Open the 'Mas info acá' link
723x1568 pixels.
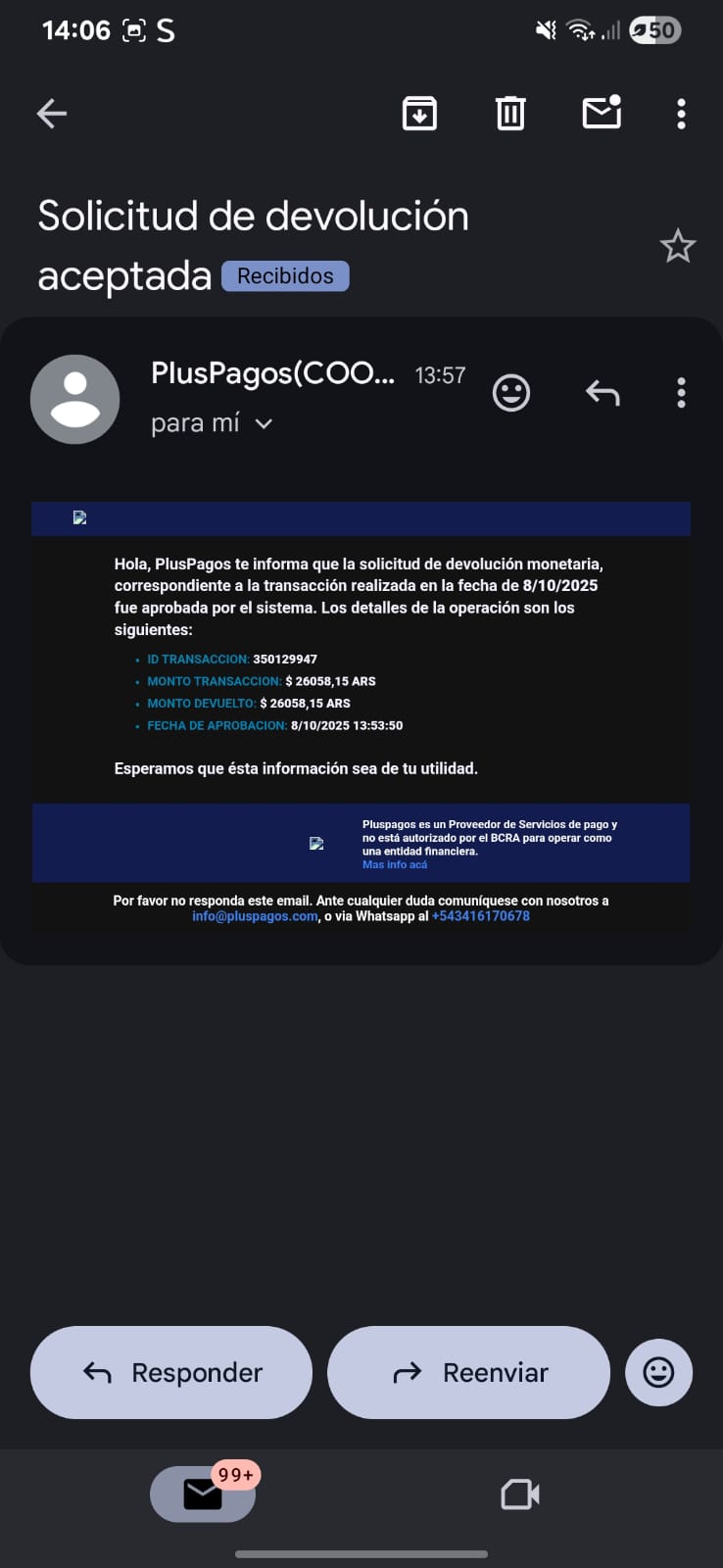click(395, 864)
